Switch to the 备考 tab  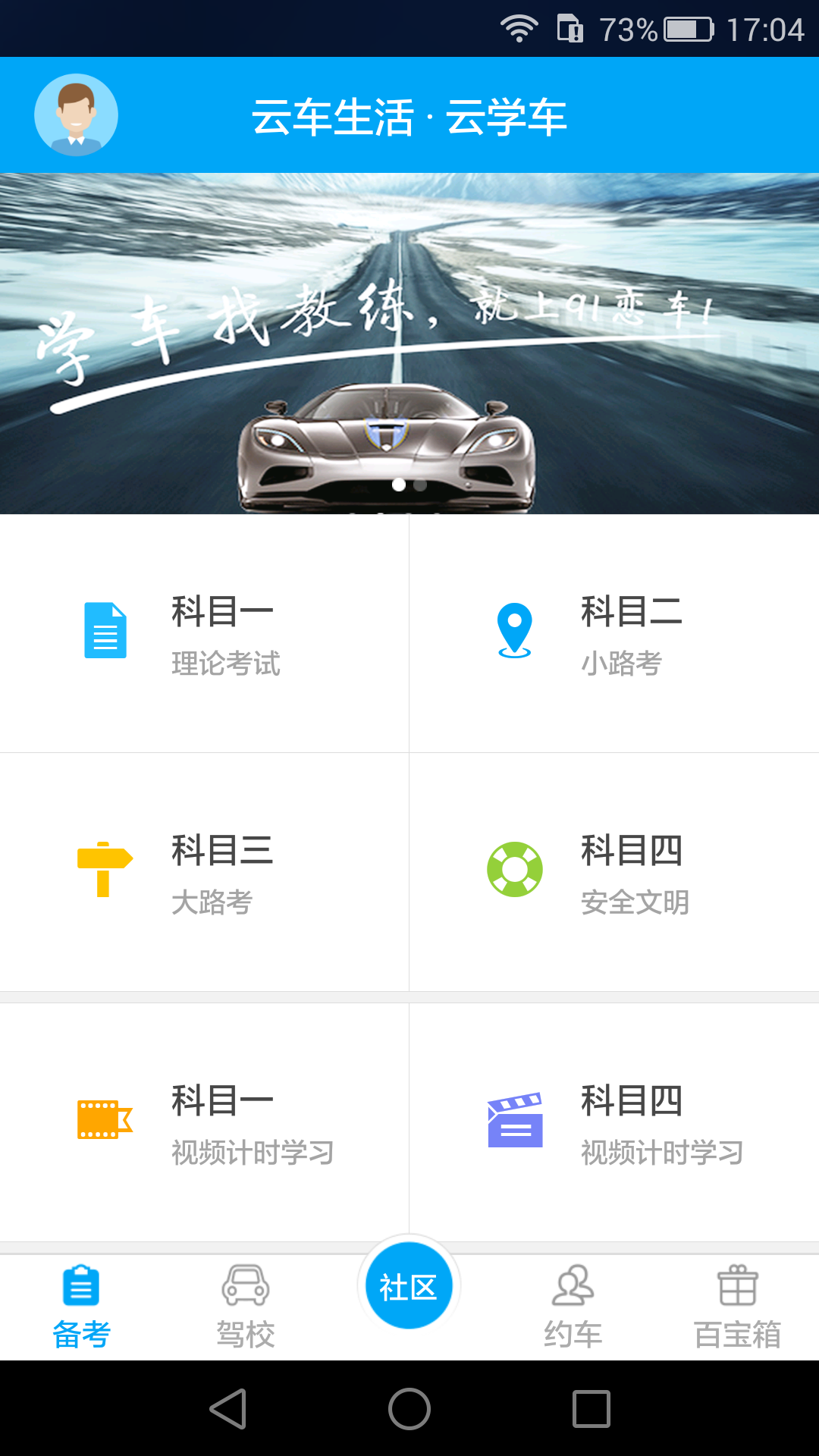click(81, 1306)
